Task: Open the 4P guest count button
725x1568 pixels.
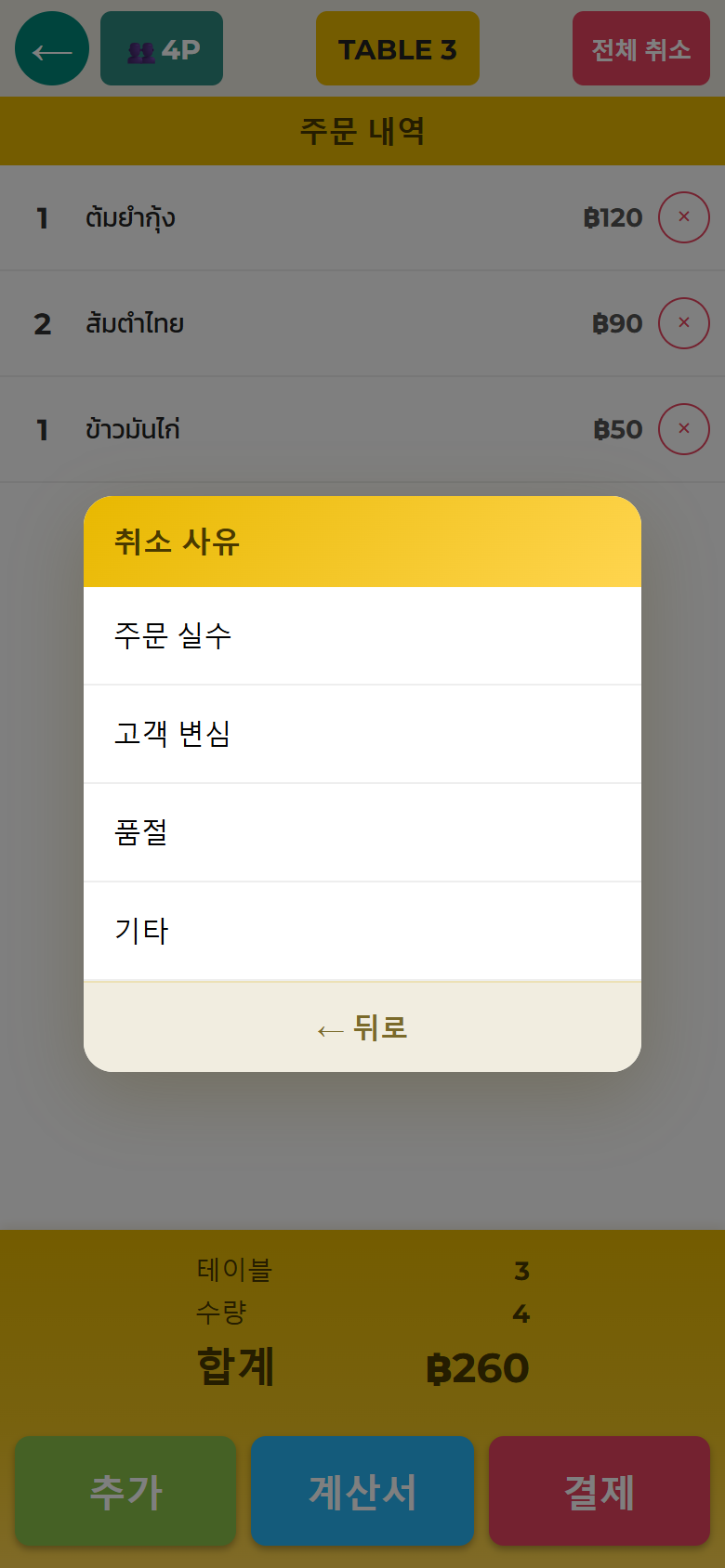Action: (162, 48)
